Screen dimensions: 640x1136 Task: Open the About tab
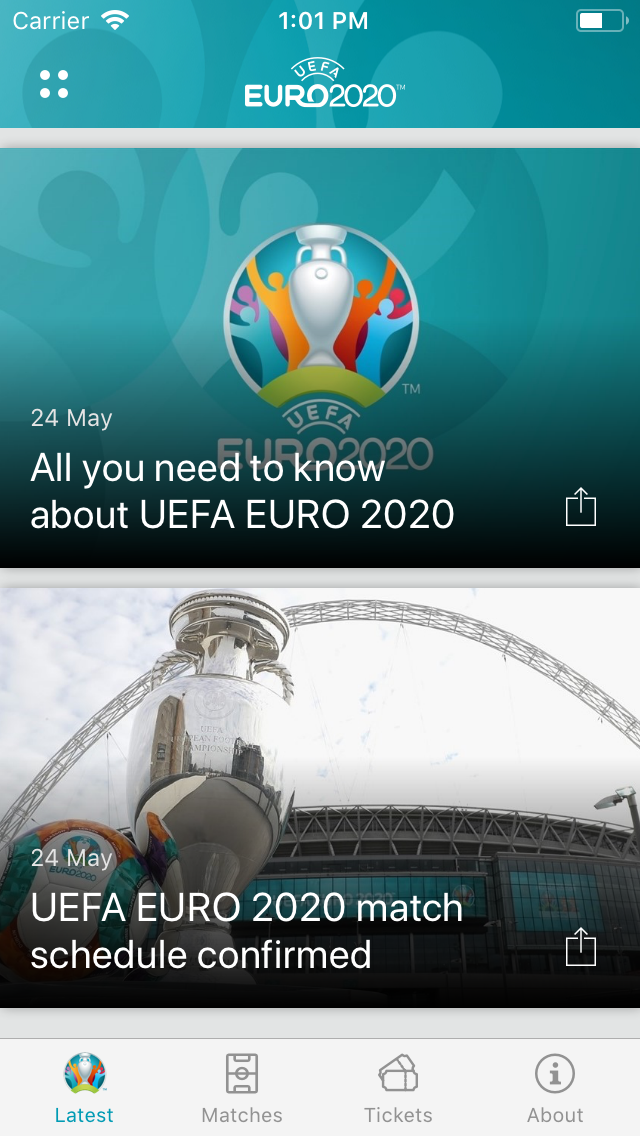tap(555, 1088)
